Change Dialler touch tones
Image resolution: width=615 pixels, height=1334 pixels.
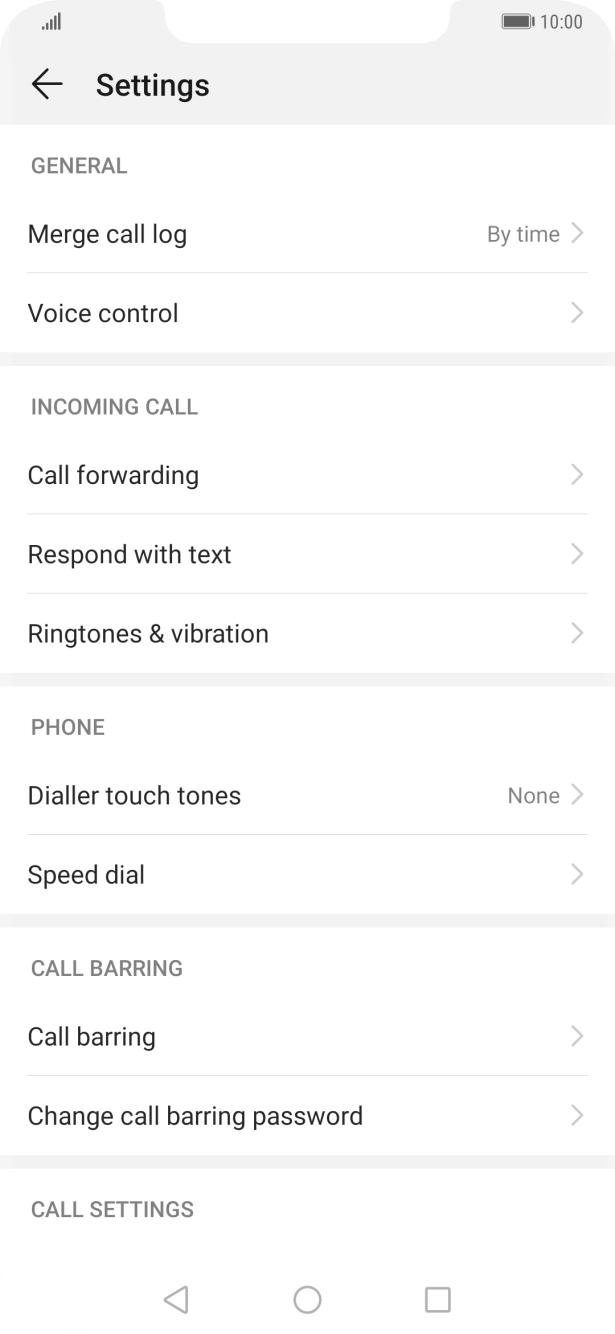click(x=306, y=796)
